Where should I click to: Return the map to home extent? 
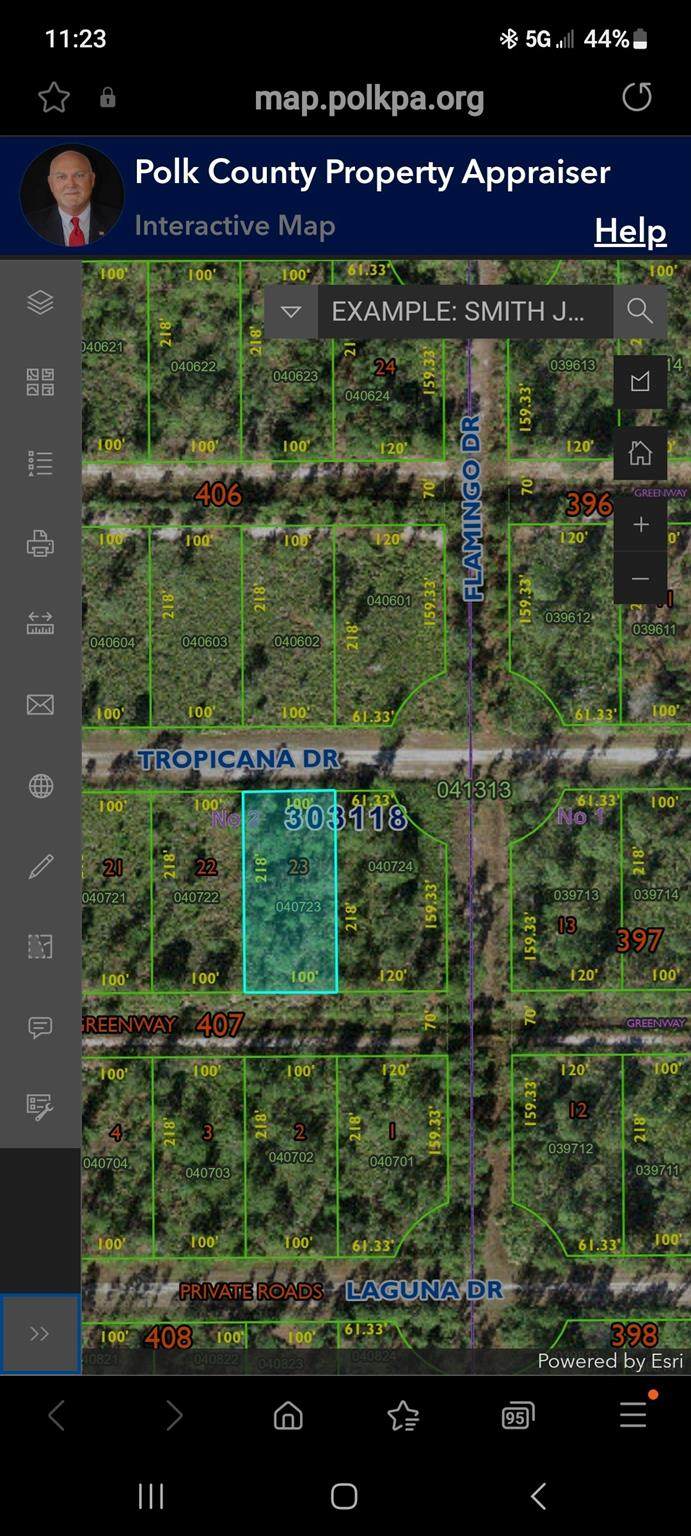640,454
